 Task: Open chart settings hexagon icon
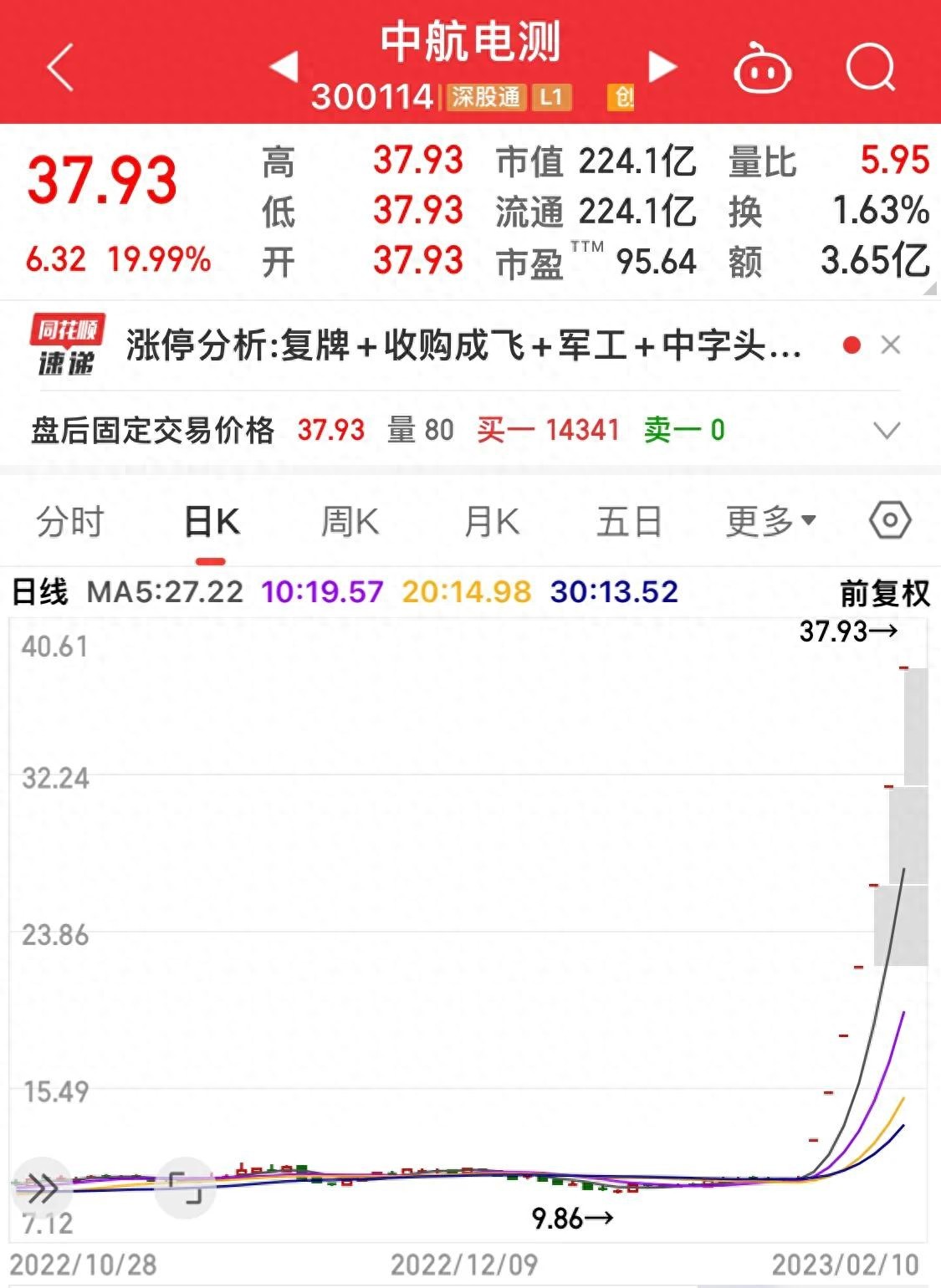pos(889,520)
